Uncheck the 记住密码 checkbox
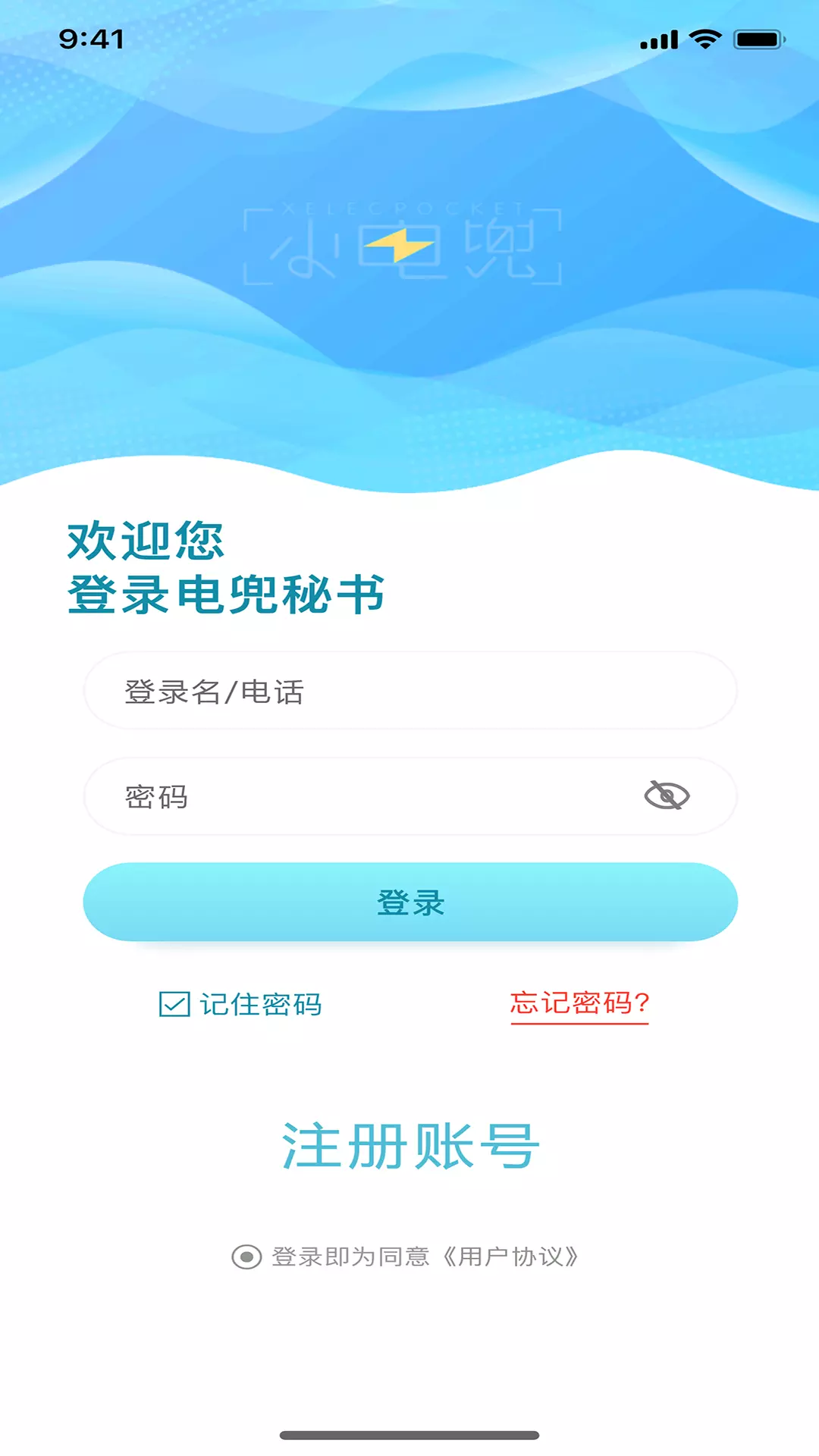The width and height of the screenshot is (819, 1456). click(174, 1004)
